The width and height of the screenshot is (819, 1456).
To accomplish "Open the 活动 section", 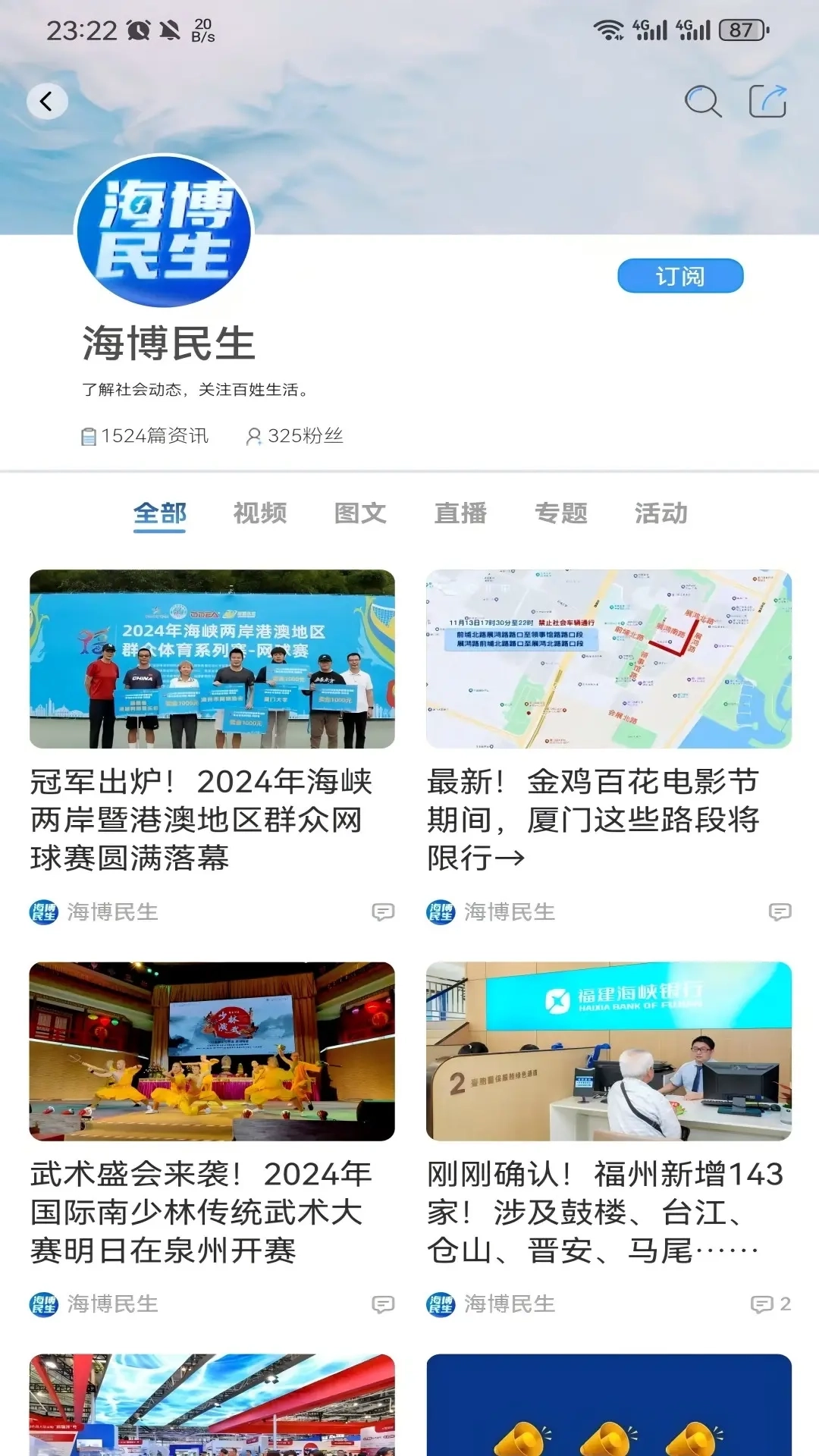I will pos(662,513).
